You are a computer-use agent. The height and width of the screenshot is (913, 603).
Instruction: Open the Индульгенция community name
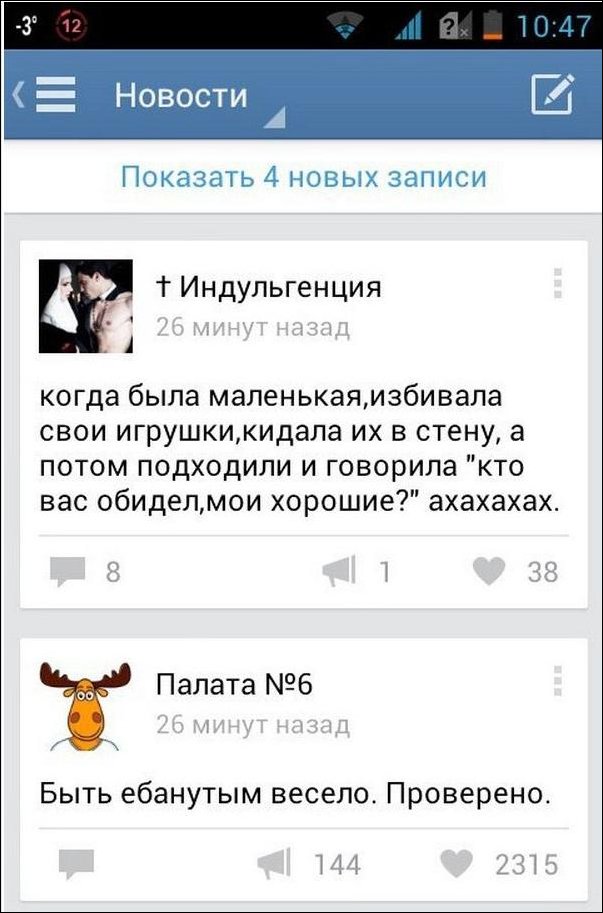click(x=269, y=288)
